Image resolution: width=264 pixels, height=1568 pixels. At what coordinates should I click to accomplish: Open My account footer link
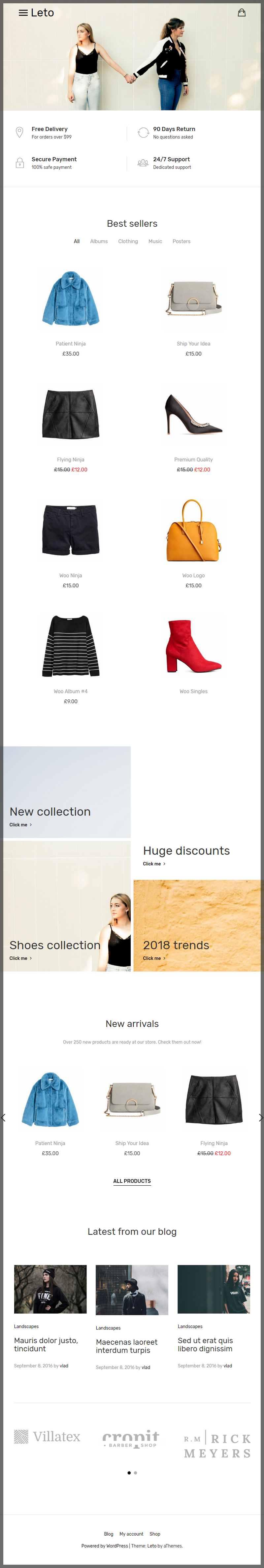coord(131,1534)
